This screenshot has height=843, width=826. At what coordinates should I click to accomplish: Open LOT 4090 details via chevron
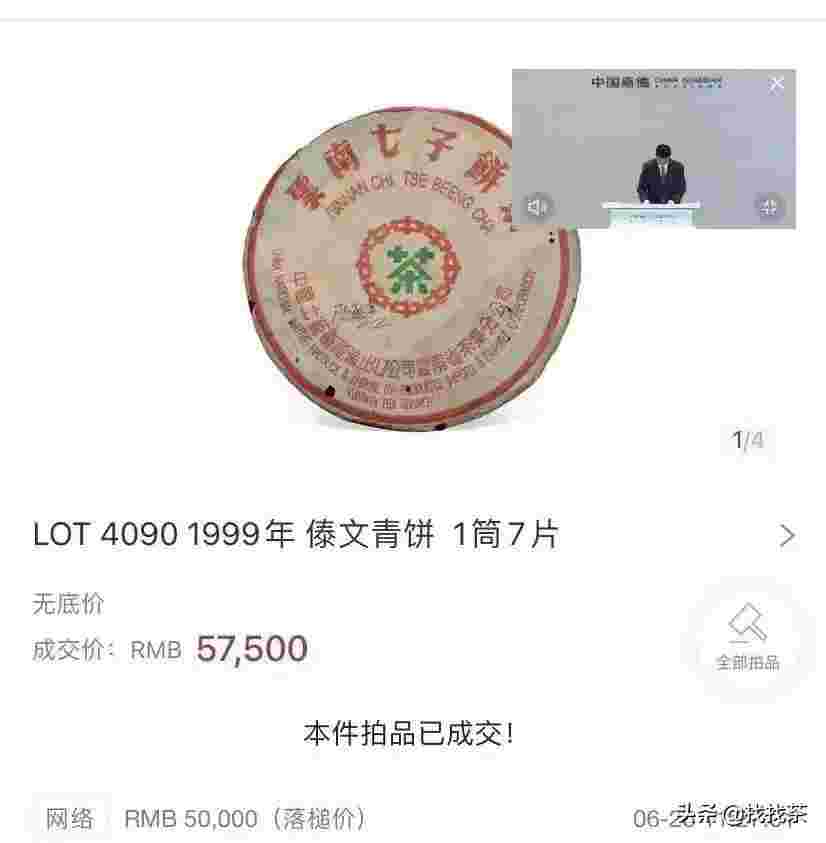tap(787, 536)
